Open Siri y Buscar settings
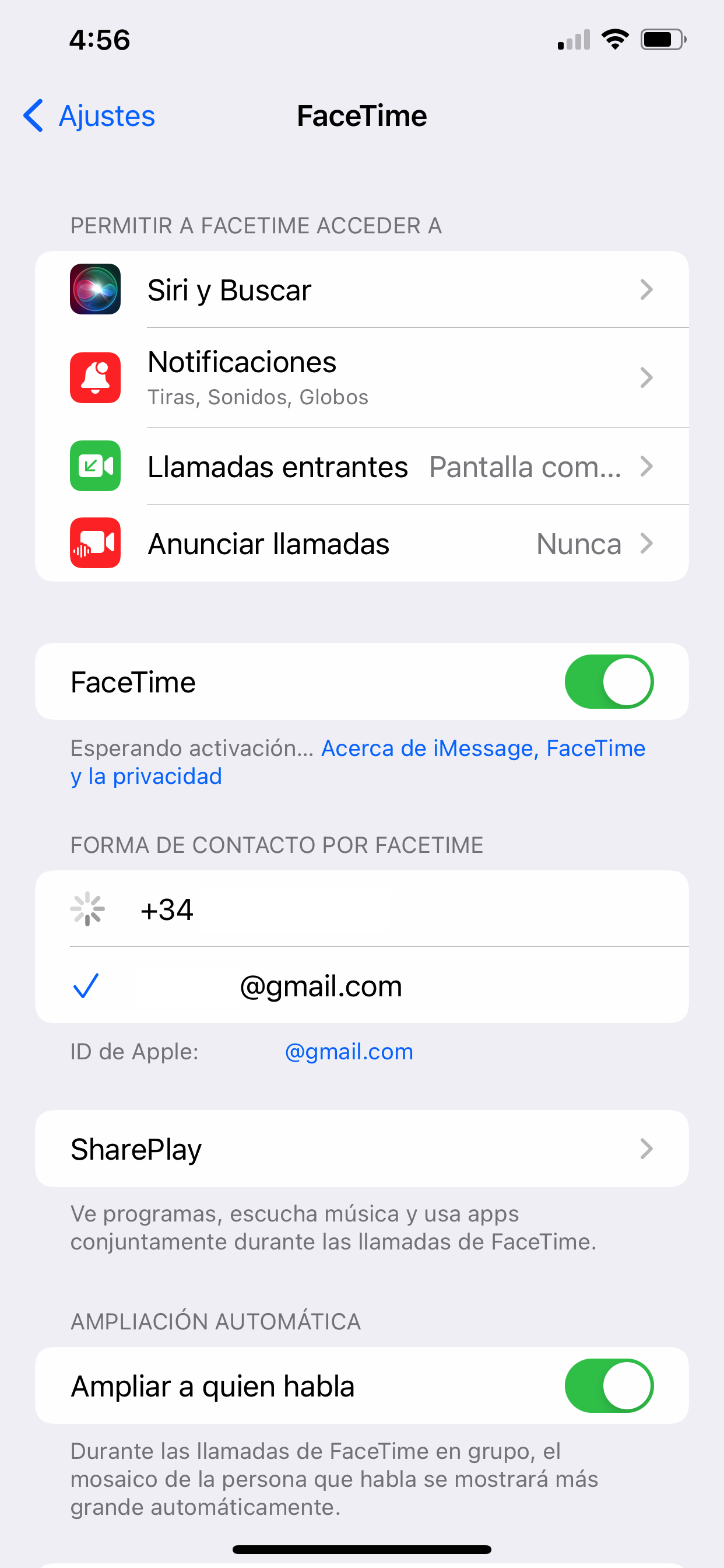Screen dimensions: 724x1568 point(361,290)
